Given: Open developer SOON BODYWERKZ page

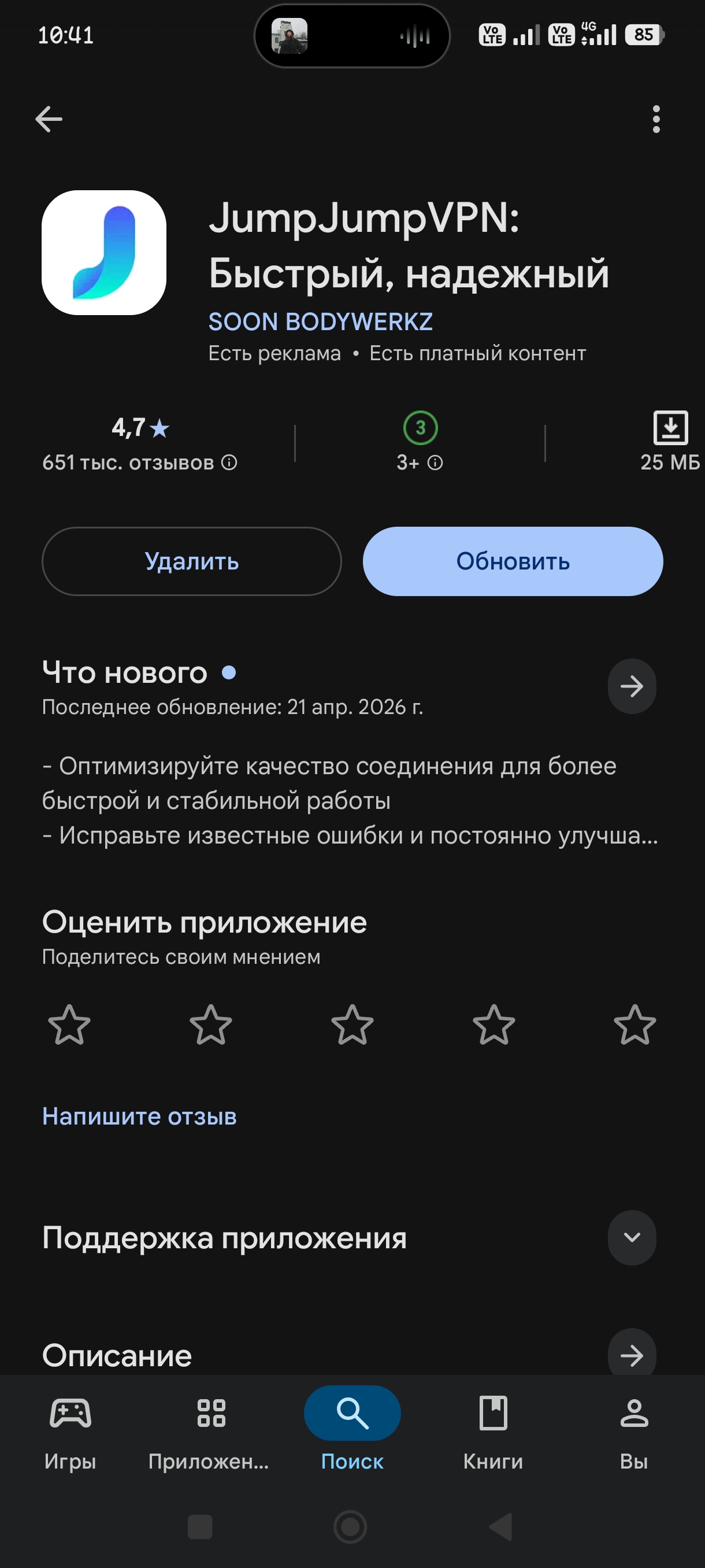Looking at the screenshot, I should coord(320,321).
